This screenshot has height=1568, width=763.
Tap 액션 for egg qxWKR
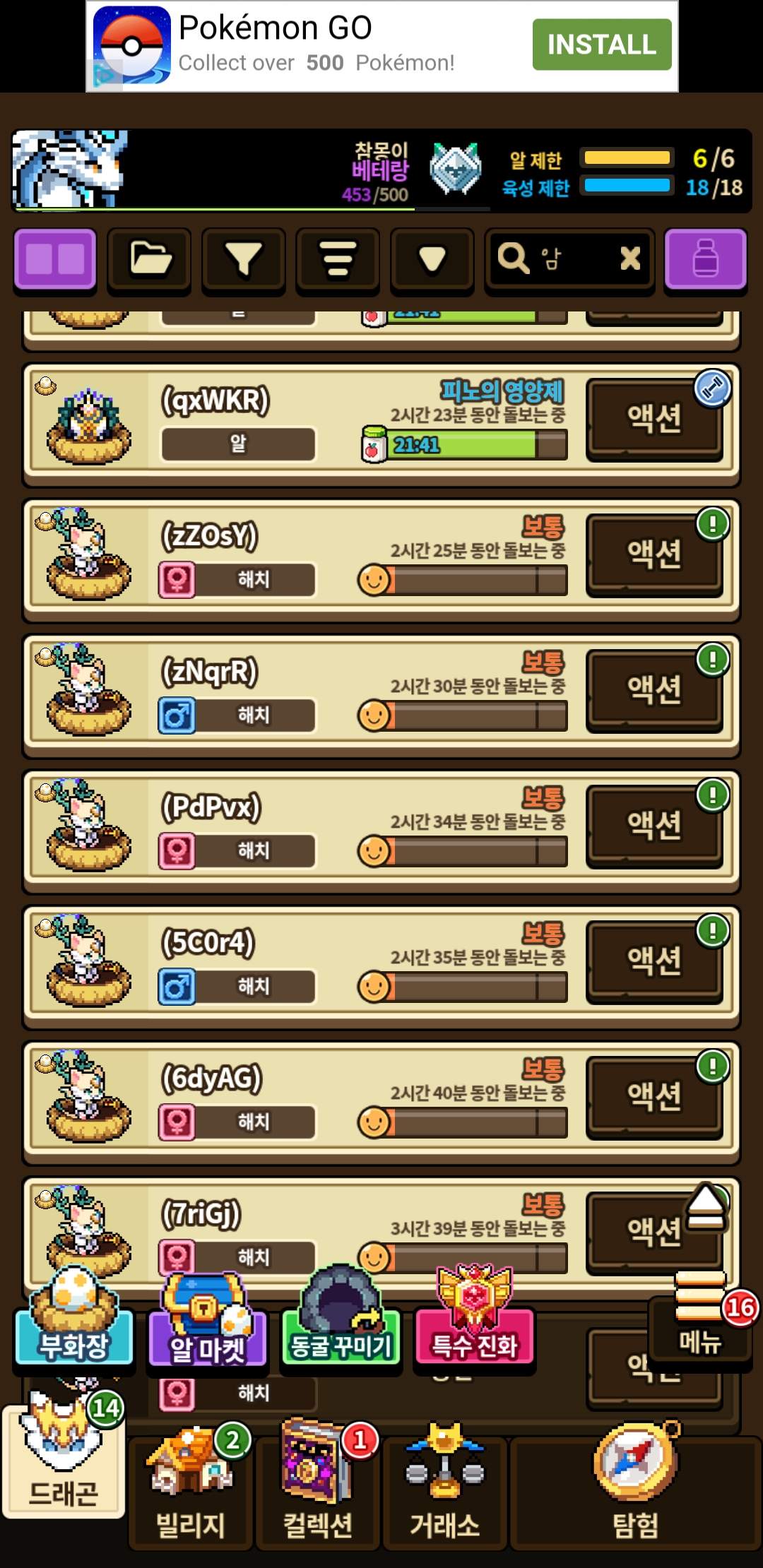[654, 420]
